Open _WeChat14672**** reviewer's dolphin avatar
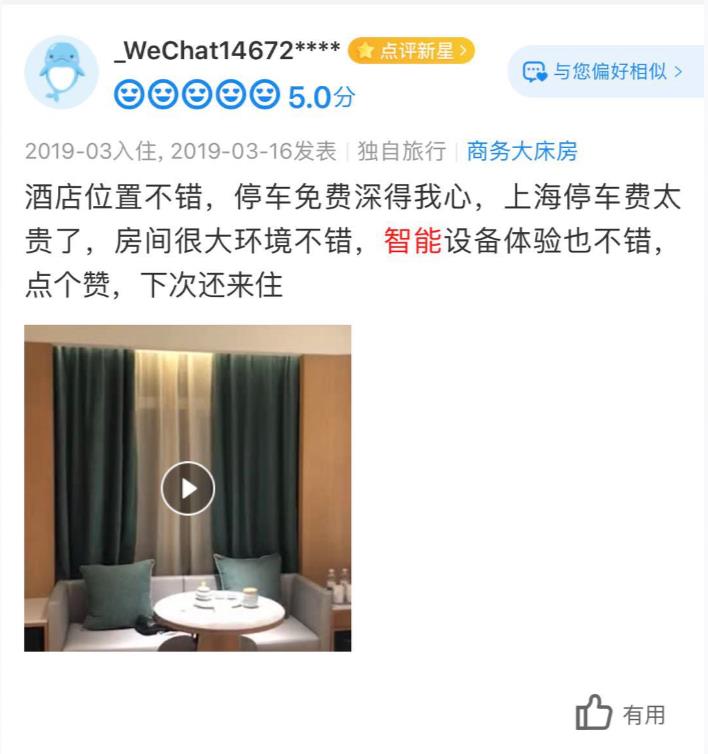The width and height of the screenshot is (708, 754). coord(62,72)
